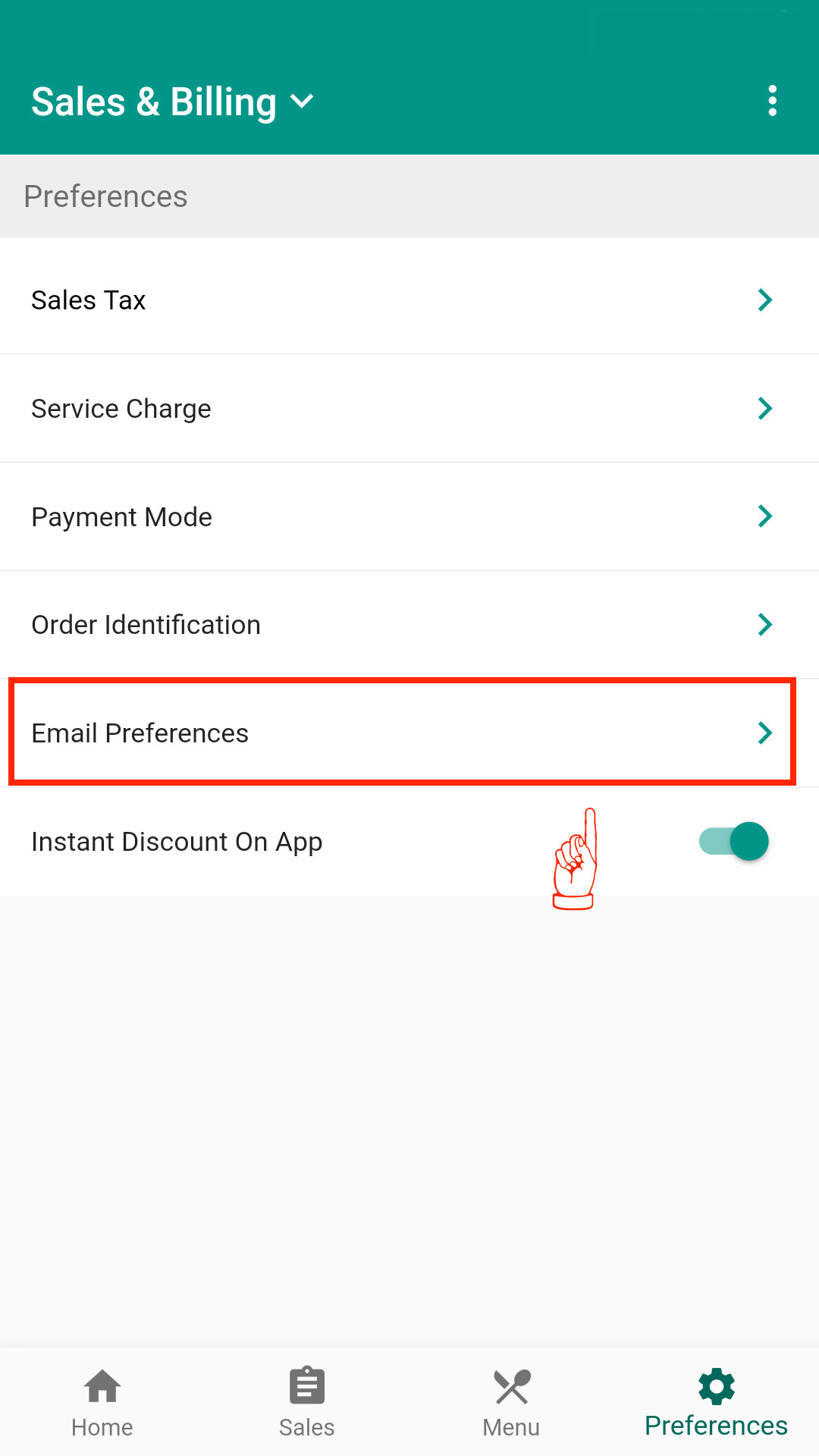Image resolution: width=819 pixels, height=1456 pixels.
Task: View Order Identification settings
Action: coord(409,625)
